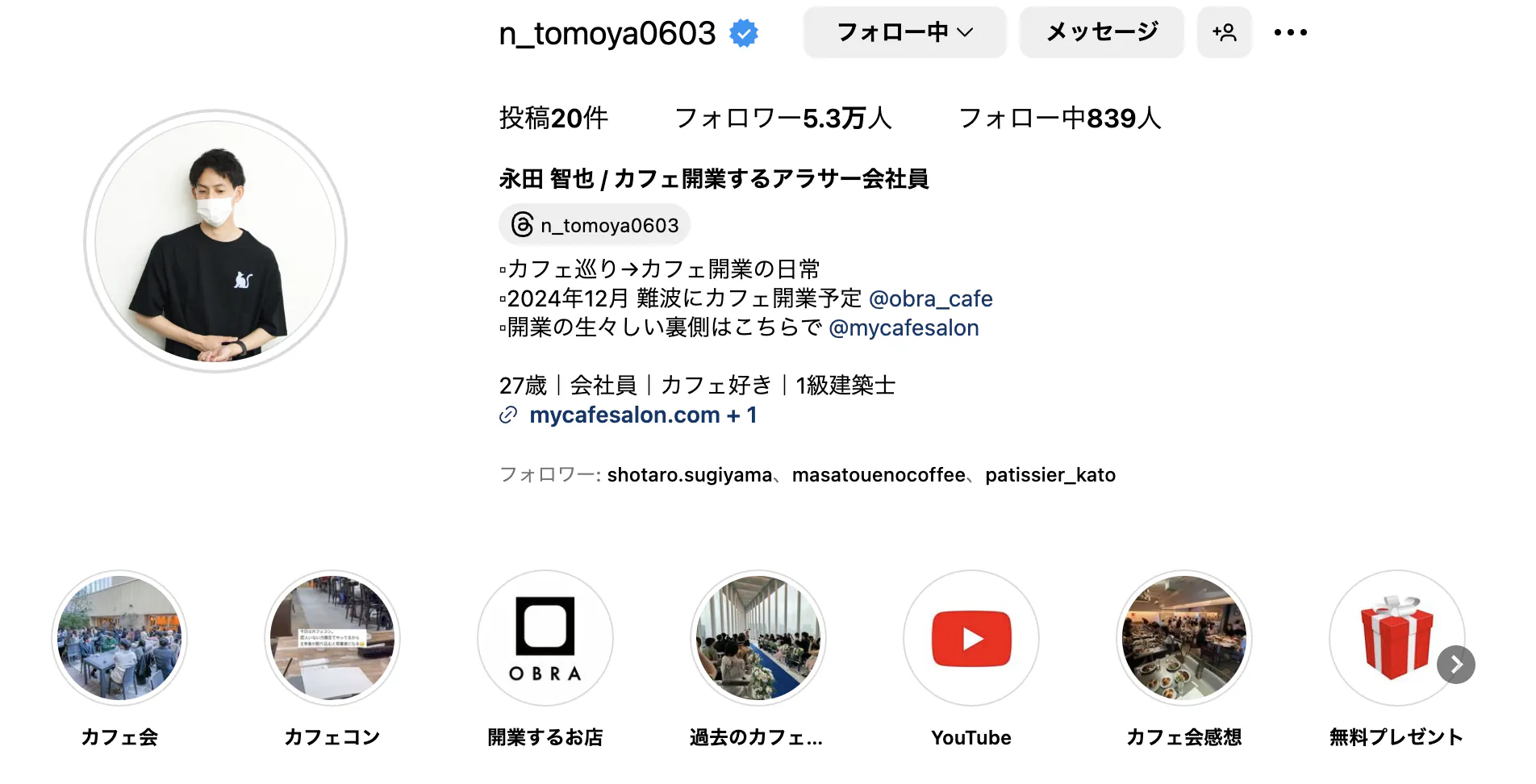Show more highlights with the right arrow
1536x784 pixels.
point(1456,665)
